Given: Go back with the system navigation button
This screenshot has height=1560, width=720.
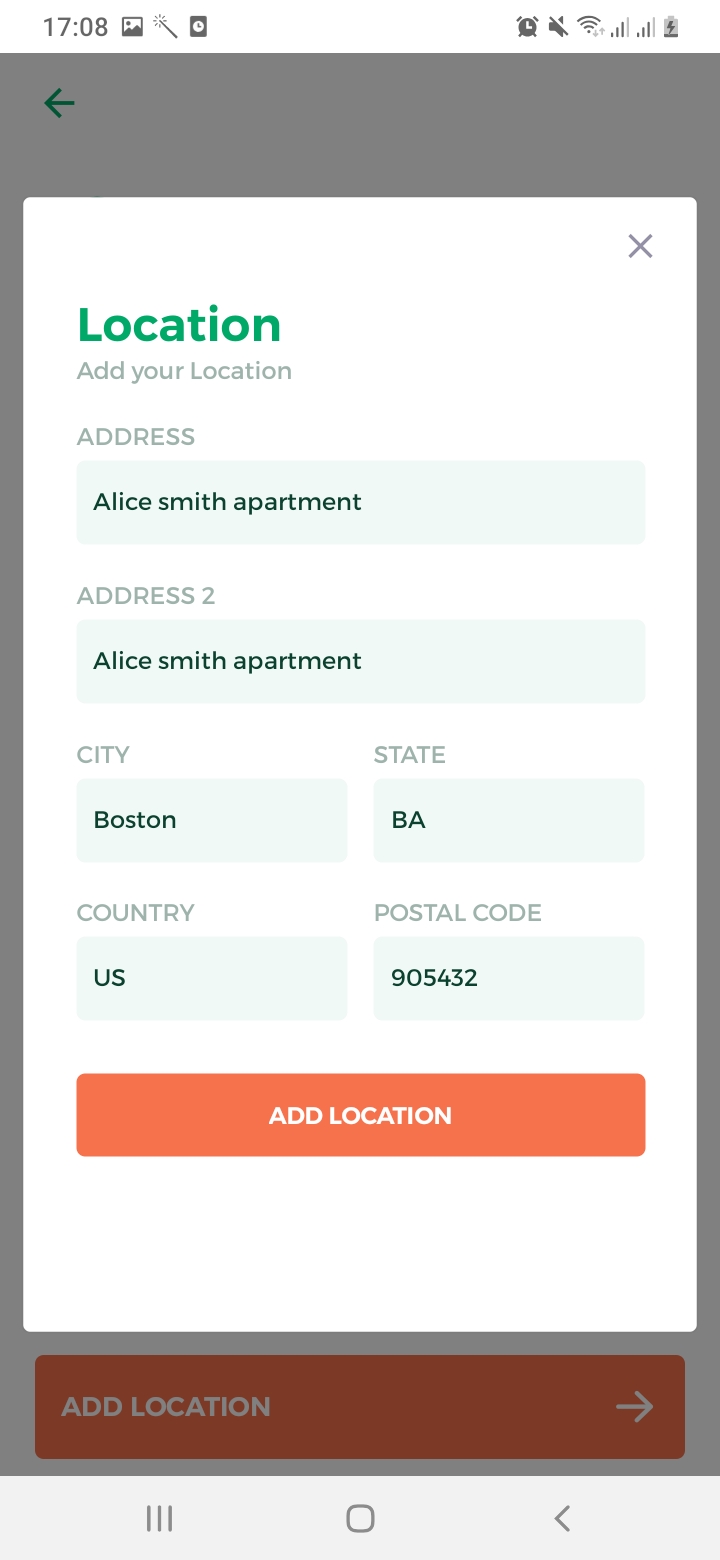Looking at the screenshot, I should [562, 1518].
